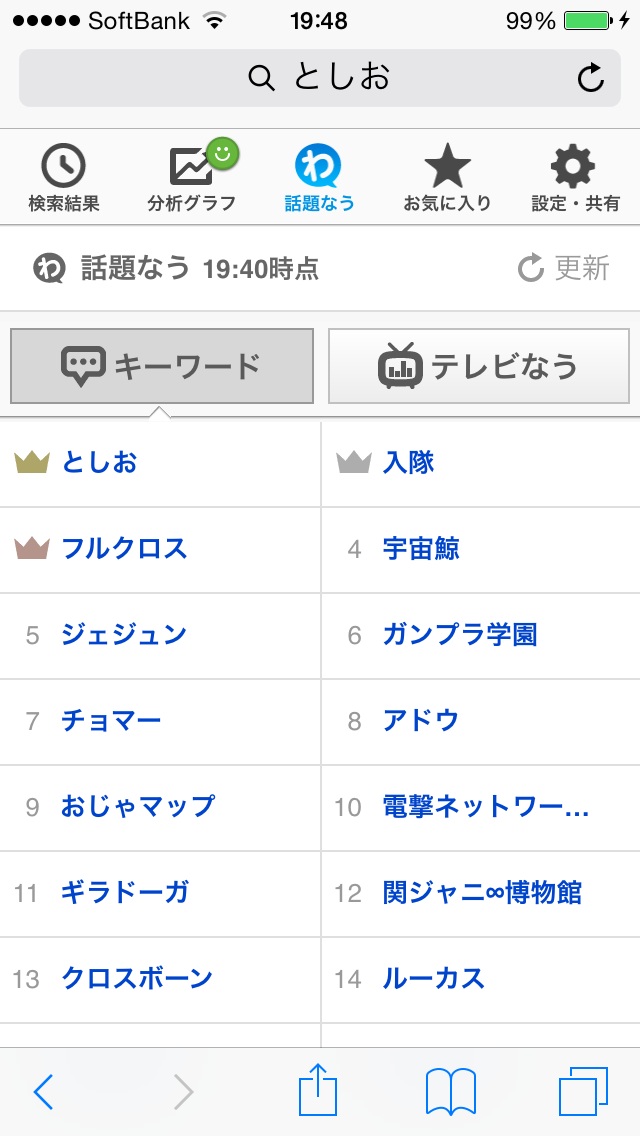640x1136 pixels.
Task: Select the キーワード segment
Action: [x=162, y=366]
